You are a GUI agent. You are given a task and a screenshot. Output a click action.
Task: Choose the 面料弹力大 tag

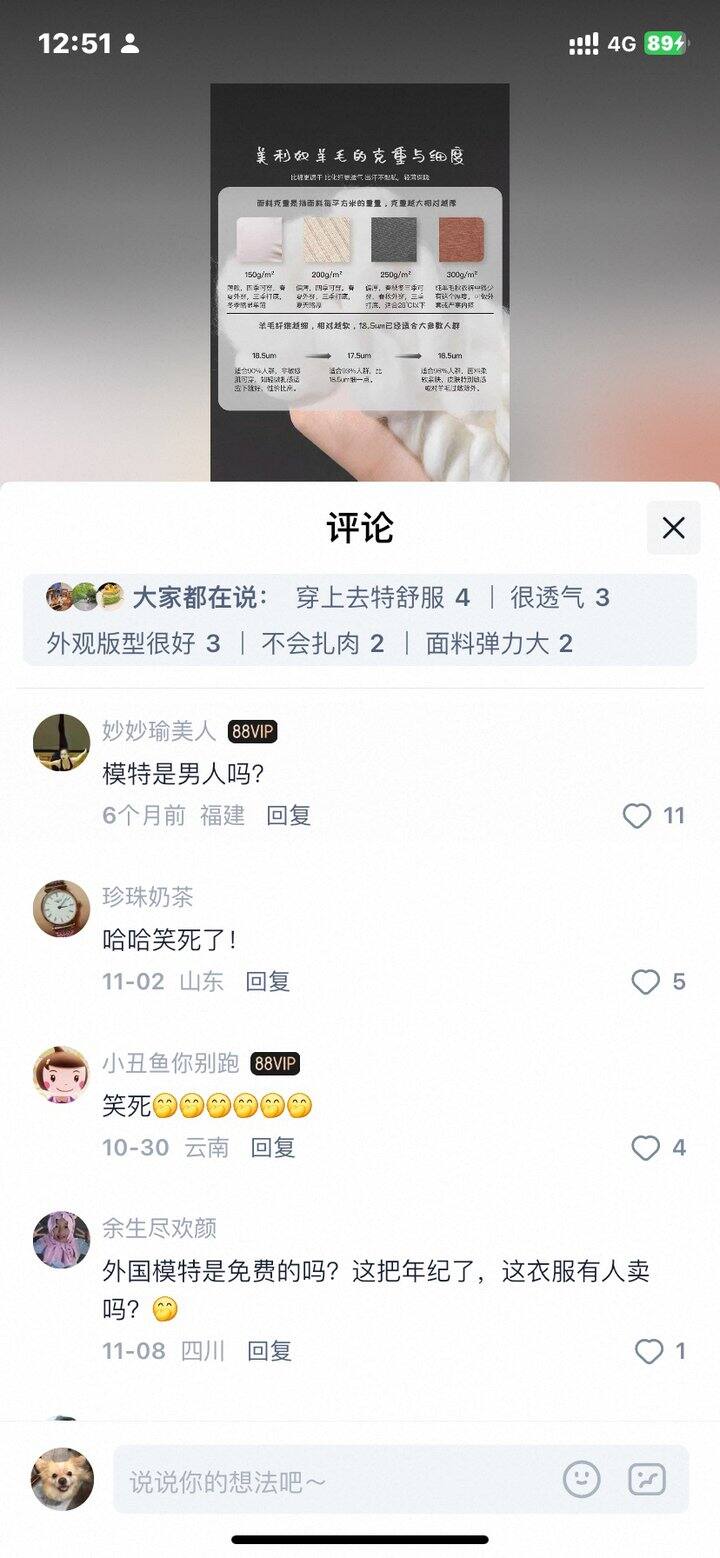click(x=499, y=643)
